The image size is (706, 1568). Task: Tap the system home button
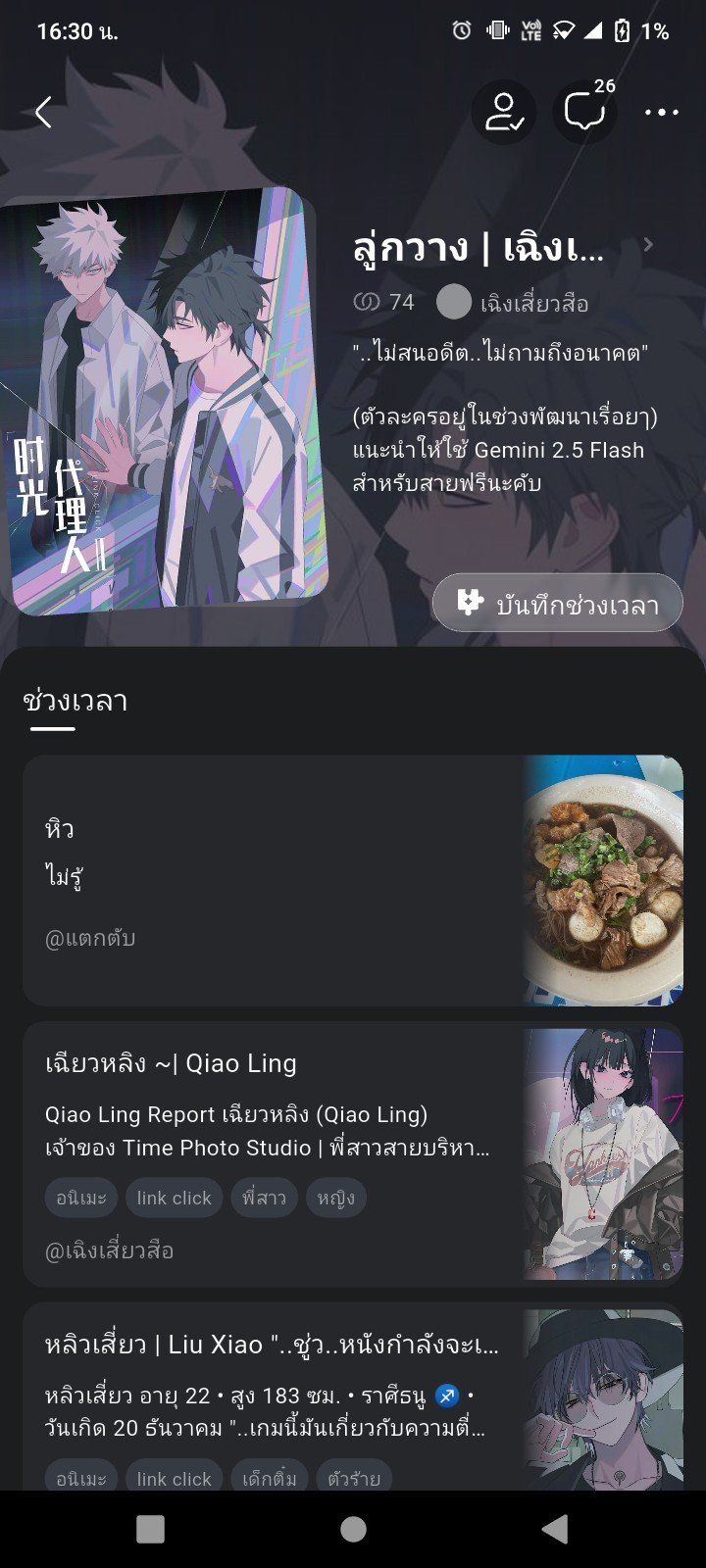[x=353, y=1529]
